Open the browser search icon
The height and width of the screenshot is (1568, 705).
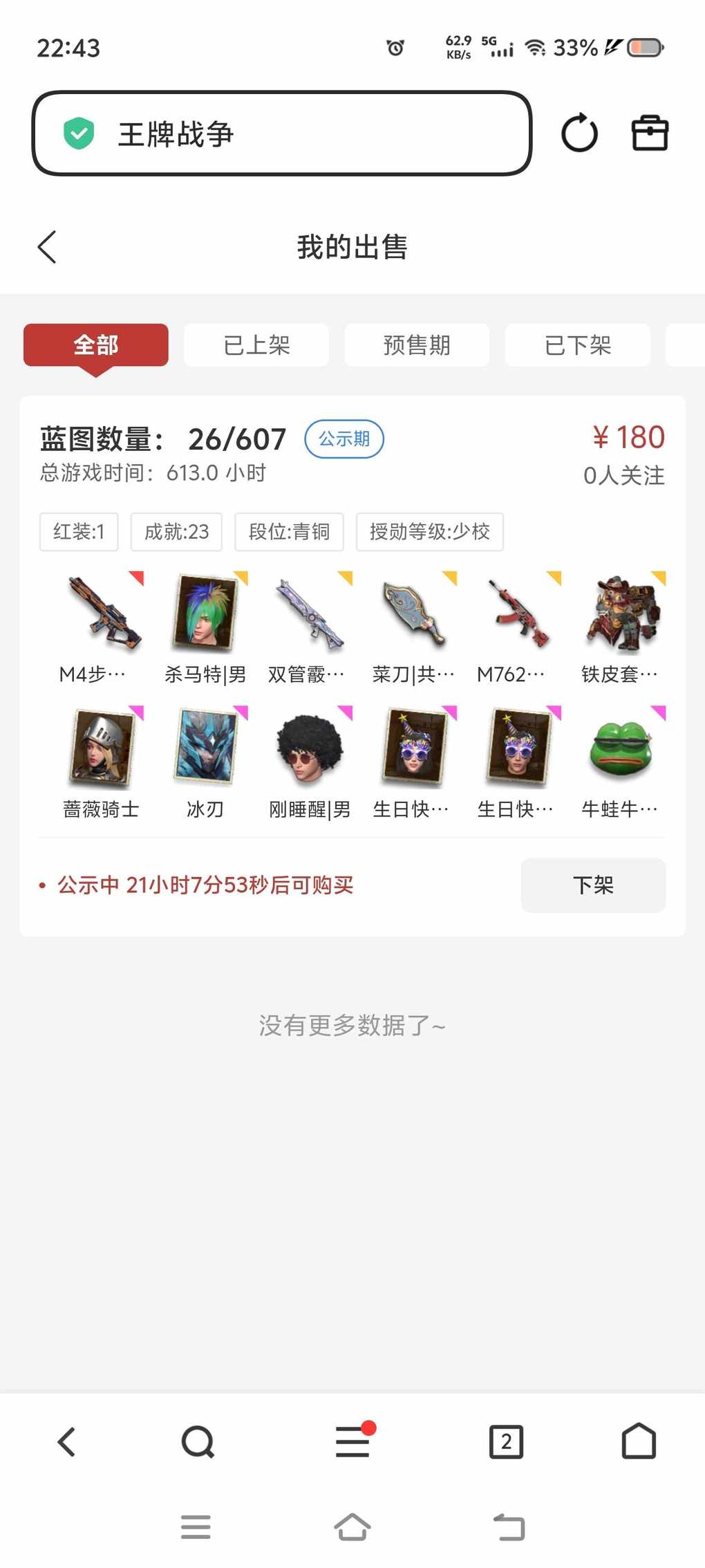198,1442
